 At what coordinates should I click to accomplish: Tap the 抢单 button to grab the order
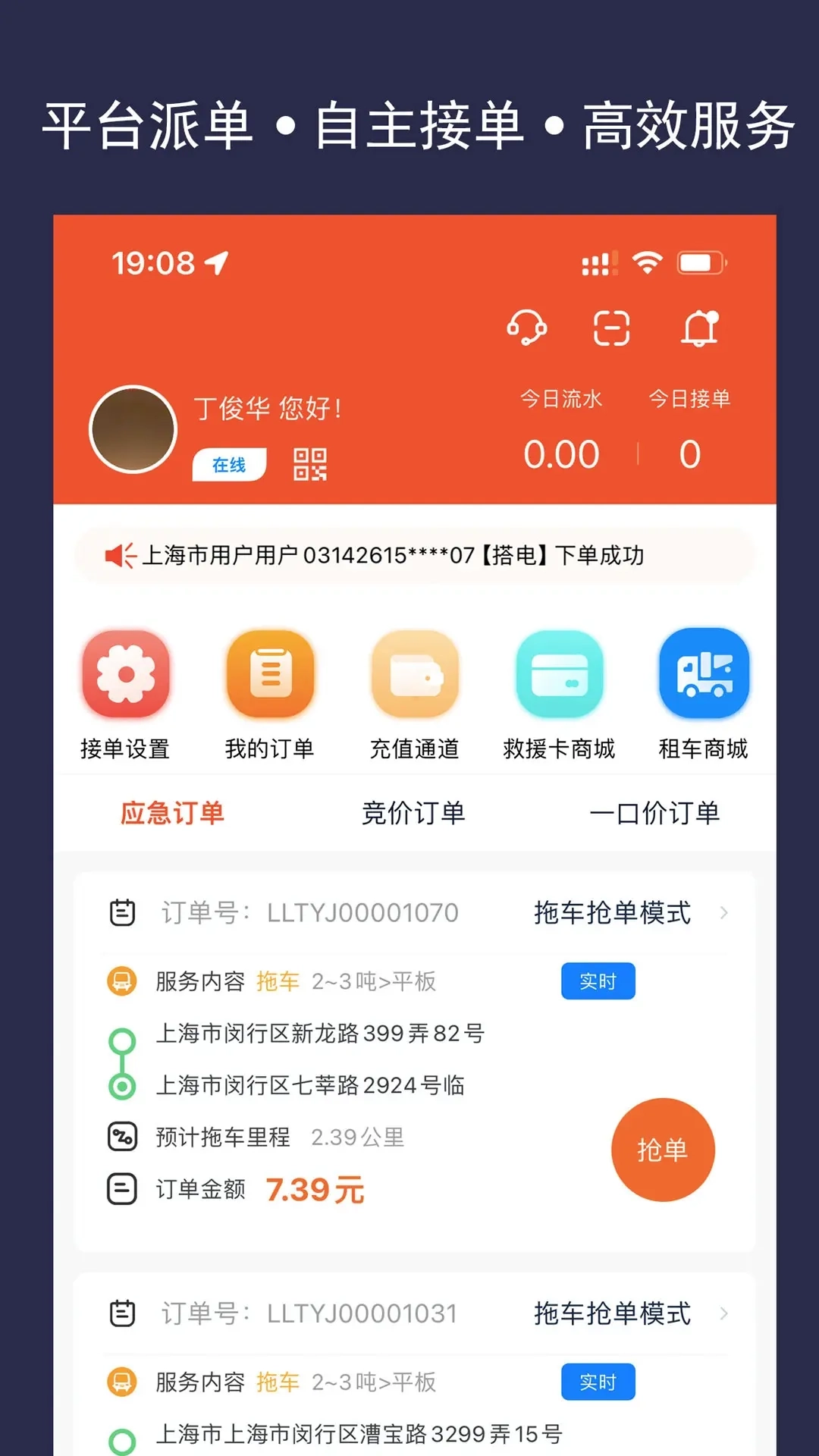664,1150
